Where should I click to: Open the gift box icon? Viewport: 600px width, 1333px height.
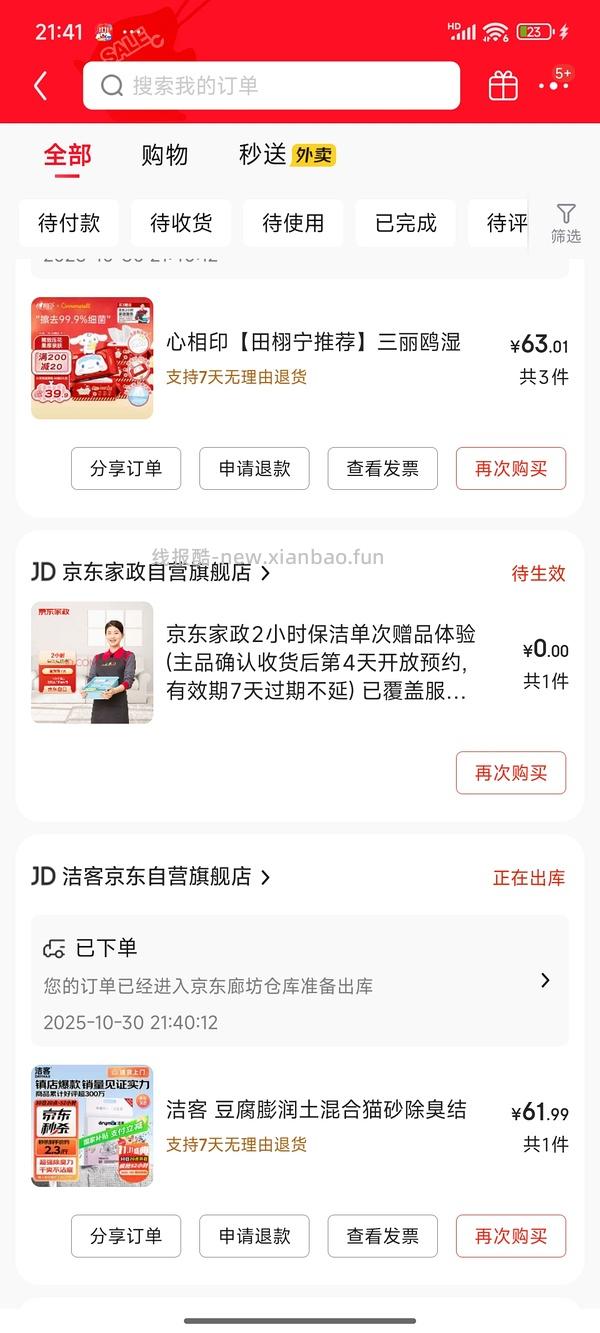point(503,86)
